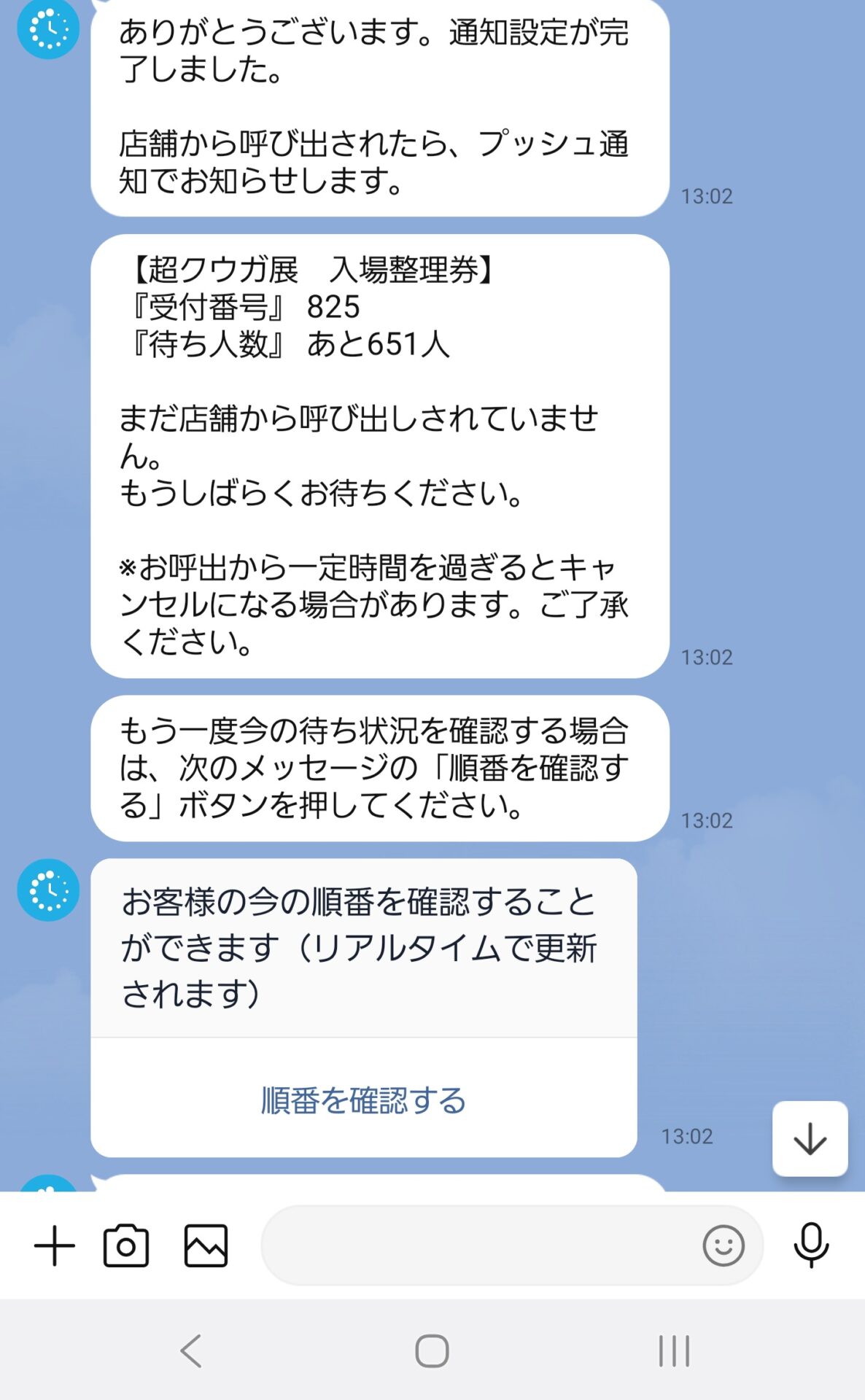Go back using the system back button
The image size is (865, 1400).
coord(191,1350)
